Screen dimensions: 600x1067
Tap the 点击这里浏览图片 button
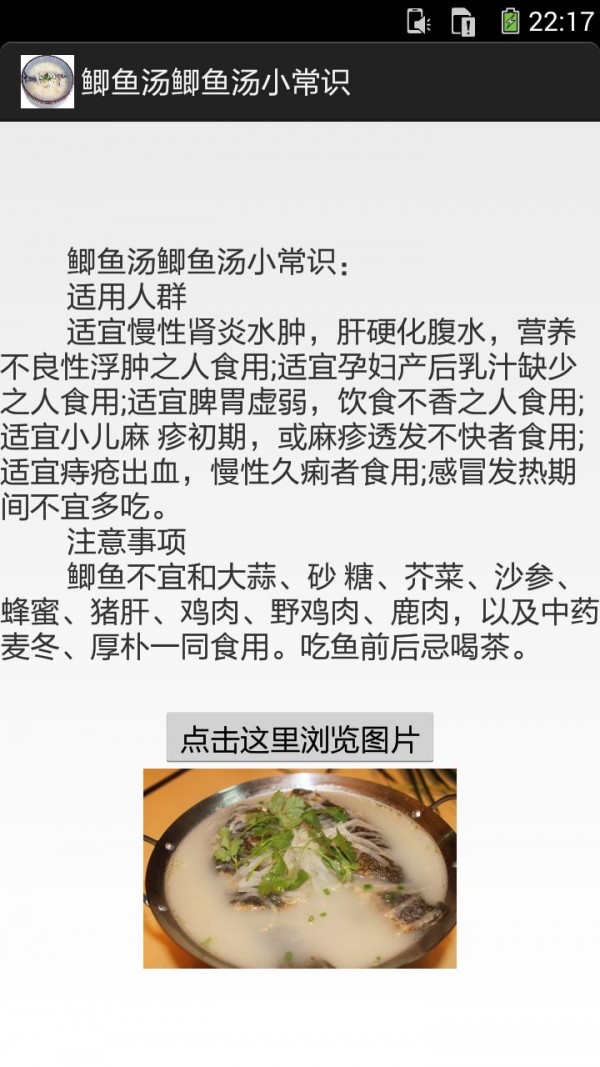click(x=299, y=738)
